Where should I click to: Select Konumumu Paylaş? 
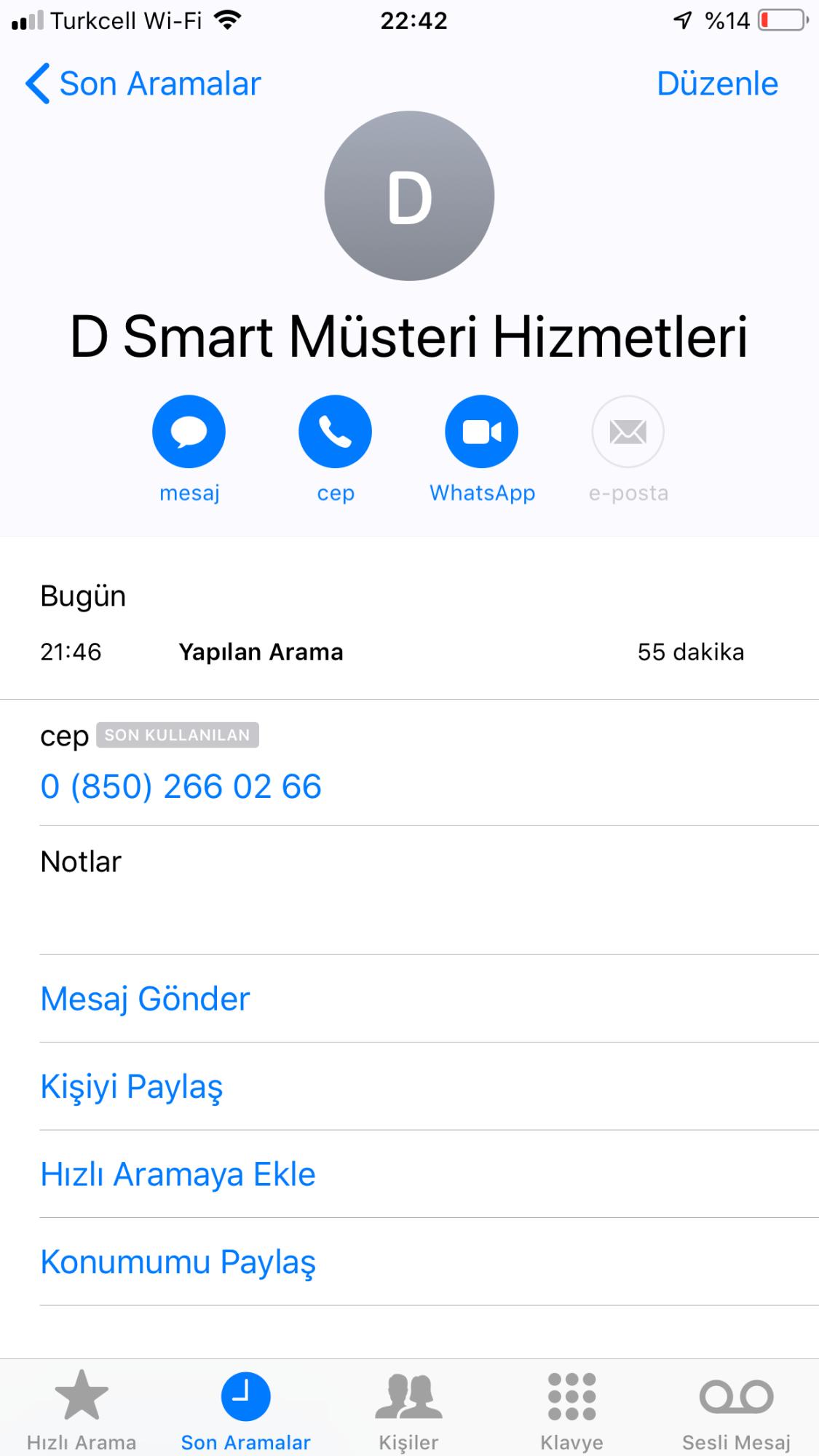(x=429, y=1262)
